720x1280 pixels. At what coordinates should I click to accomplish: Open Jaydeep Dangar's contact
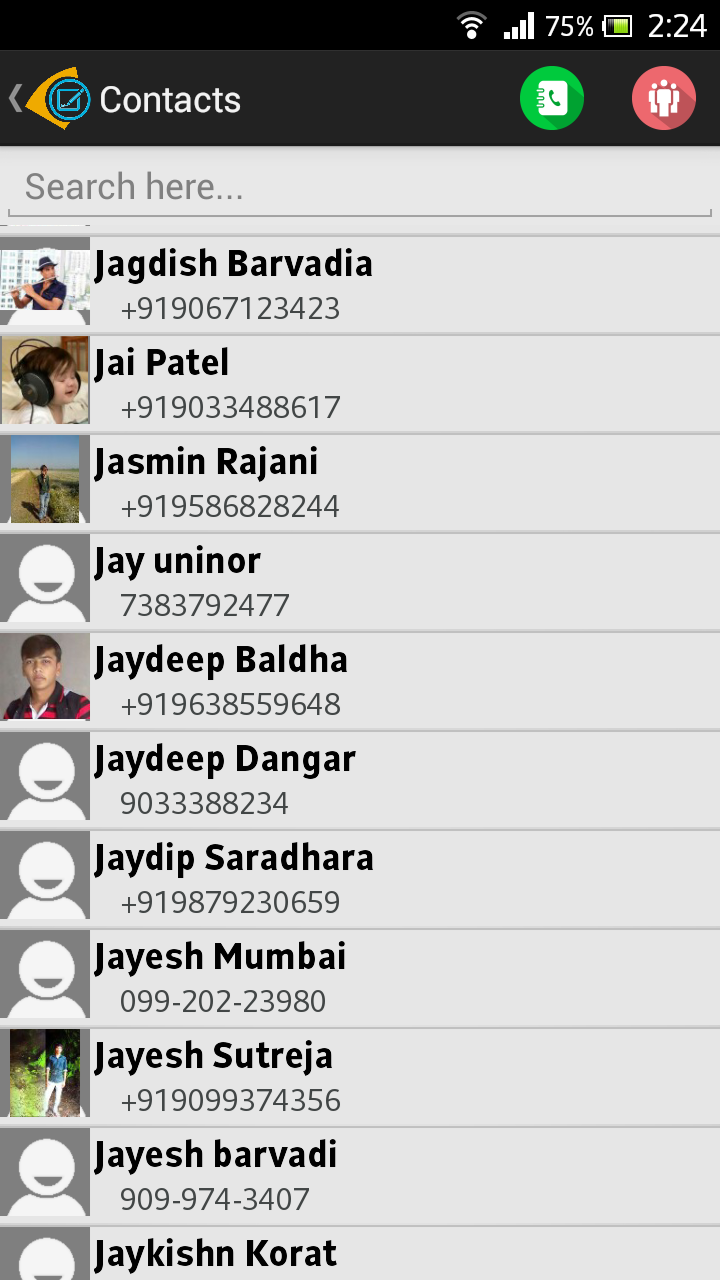360,780
